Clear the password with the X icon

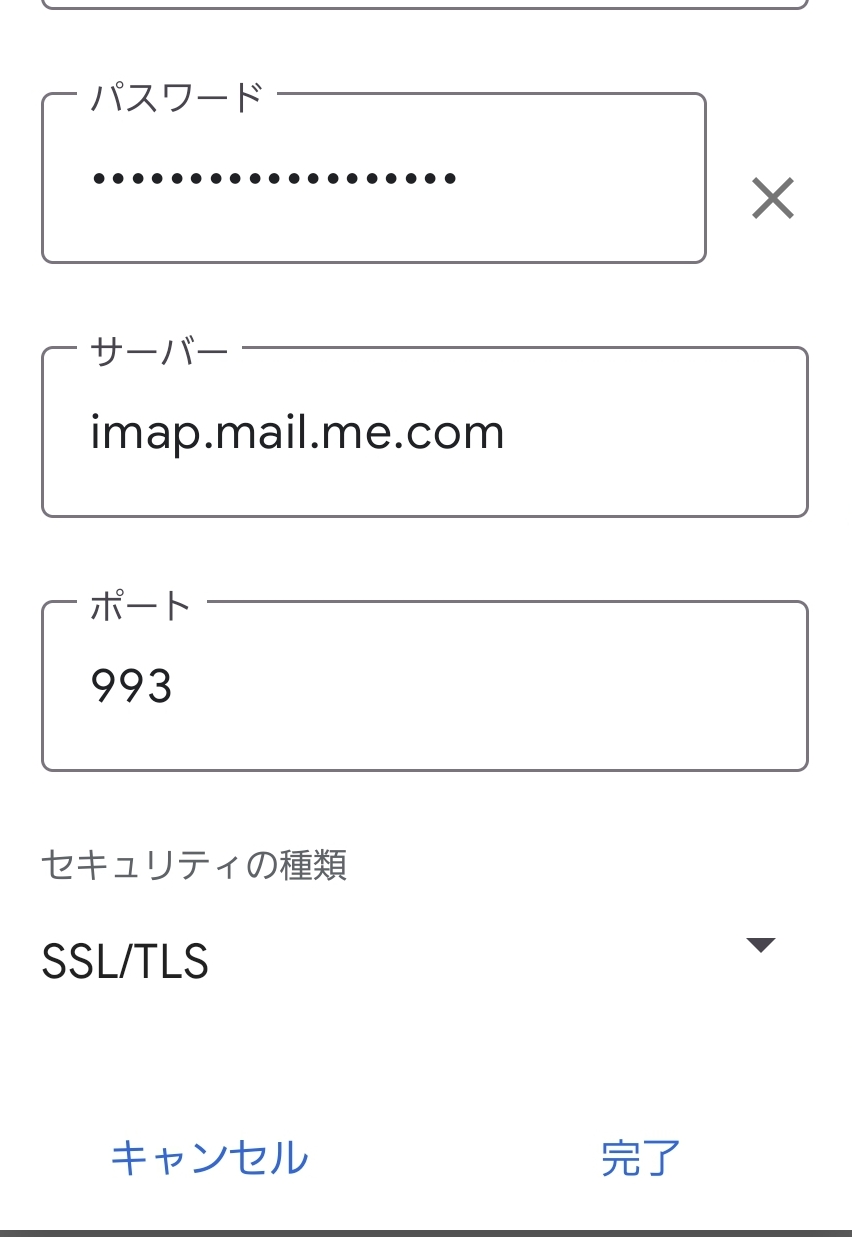click(x=772, y=198)
